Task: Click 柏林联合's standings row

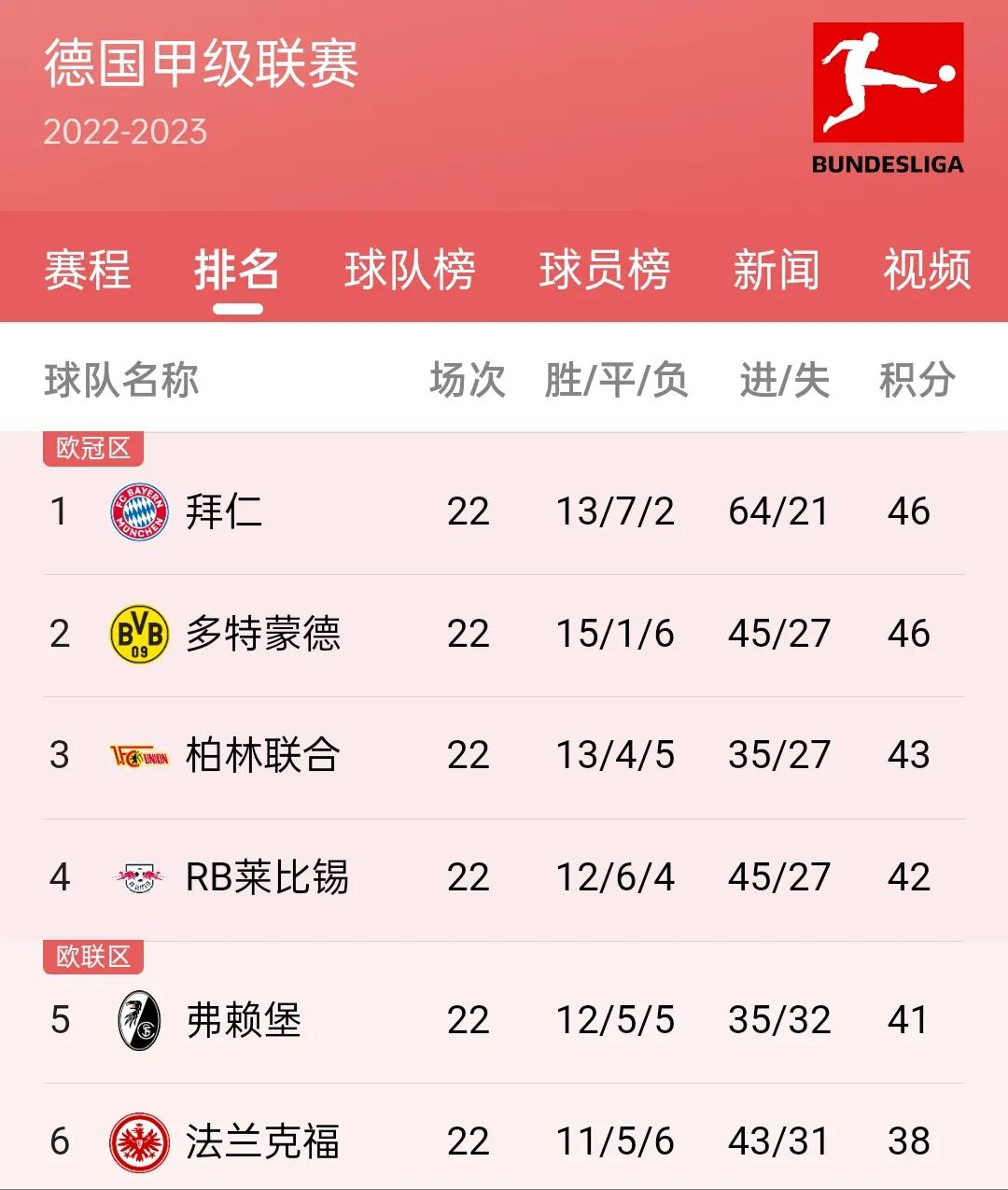Action: tap(504, 755)
